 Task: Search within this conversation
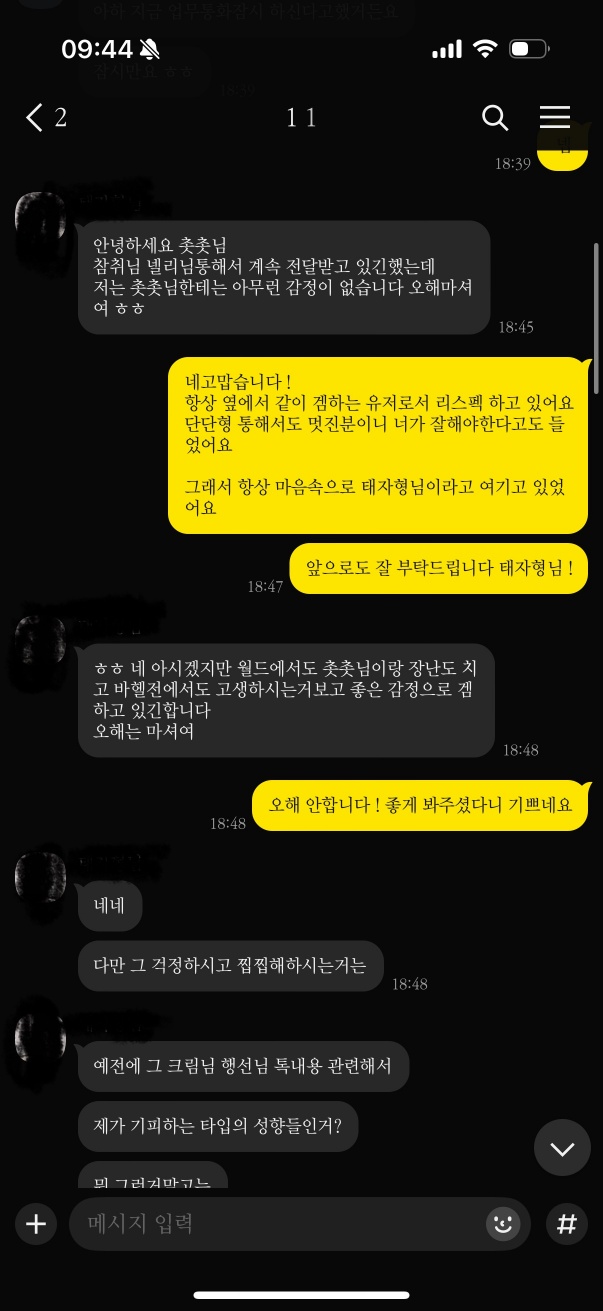pos(495,118)
